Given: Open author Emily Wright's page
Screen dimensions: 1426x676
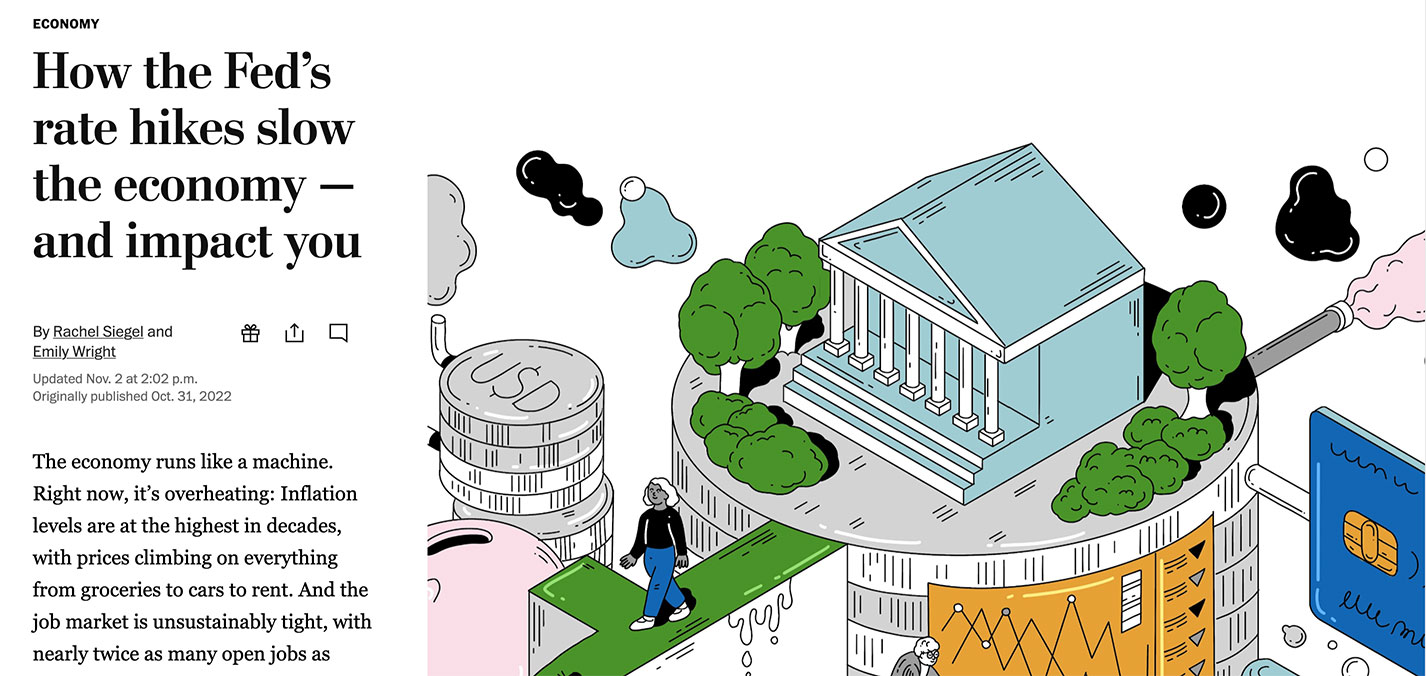Looking at the screenshot, I should [74, 352].
